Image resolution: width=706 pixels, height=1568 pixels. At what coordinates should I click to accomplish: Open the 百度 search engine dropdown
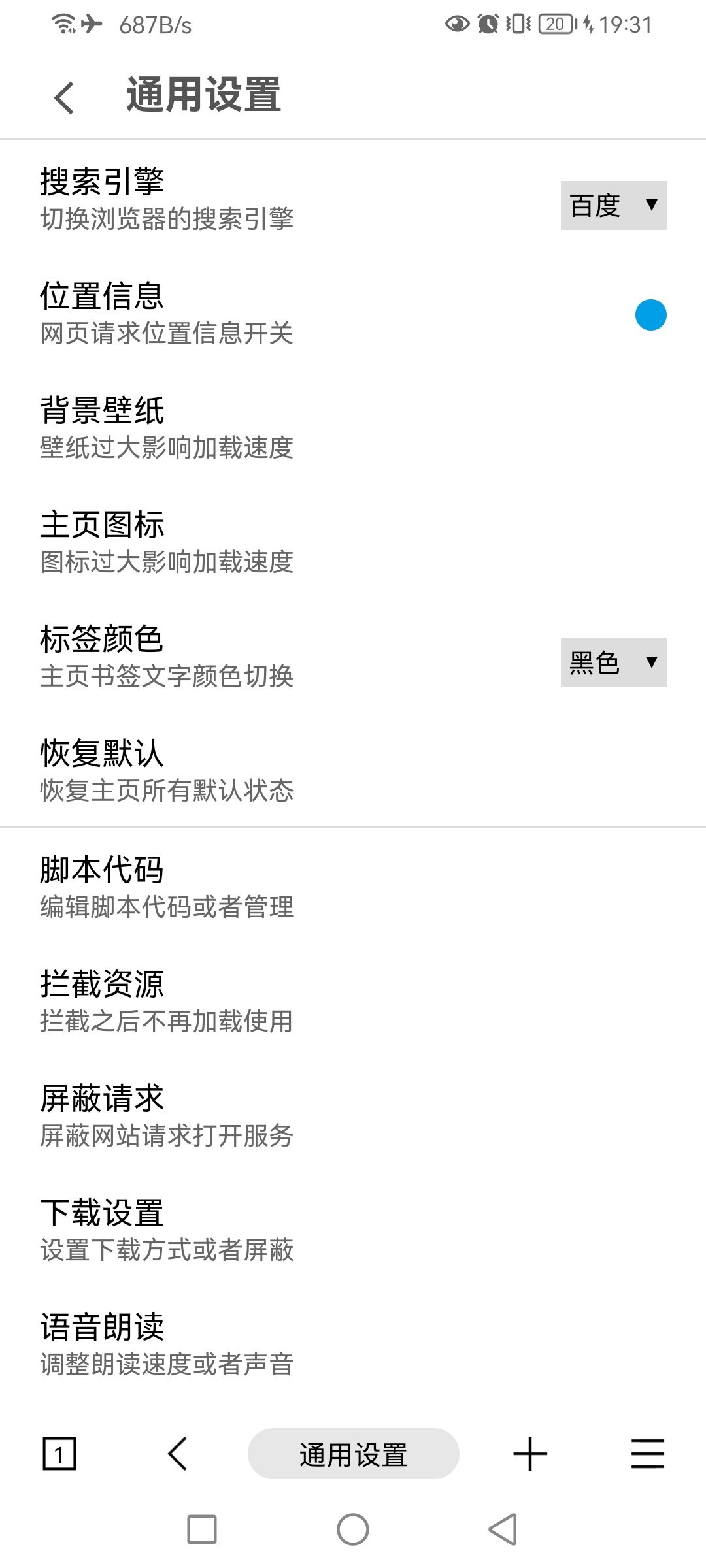[613, 205]
